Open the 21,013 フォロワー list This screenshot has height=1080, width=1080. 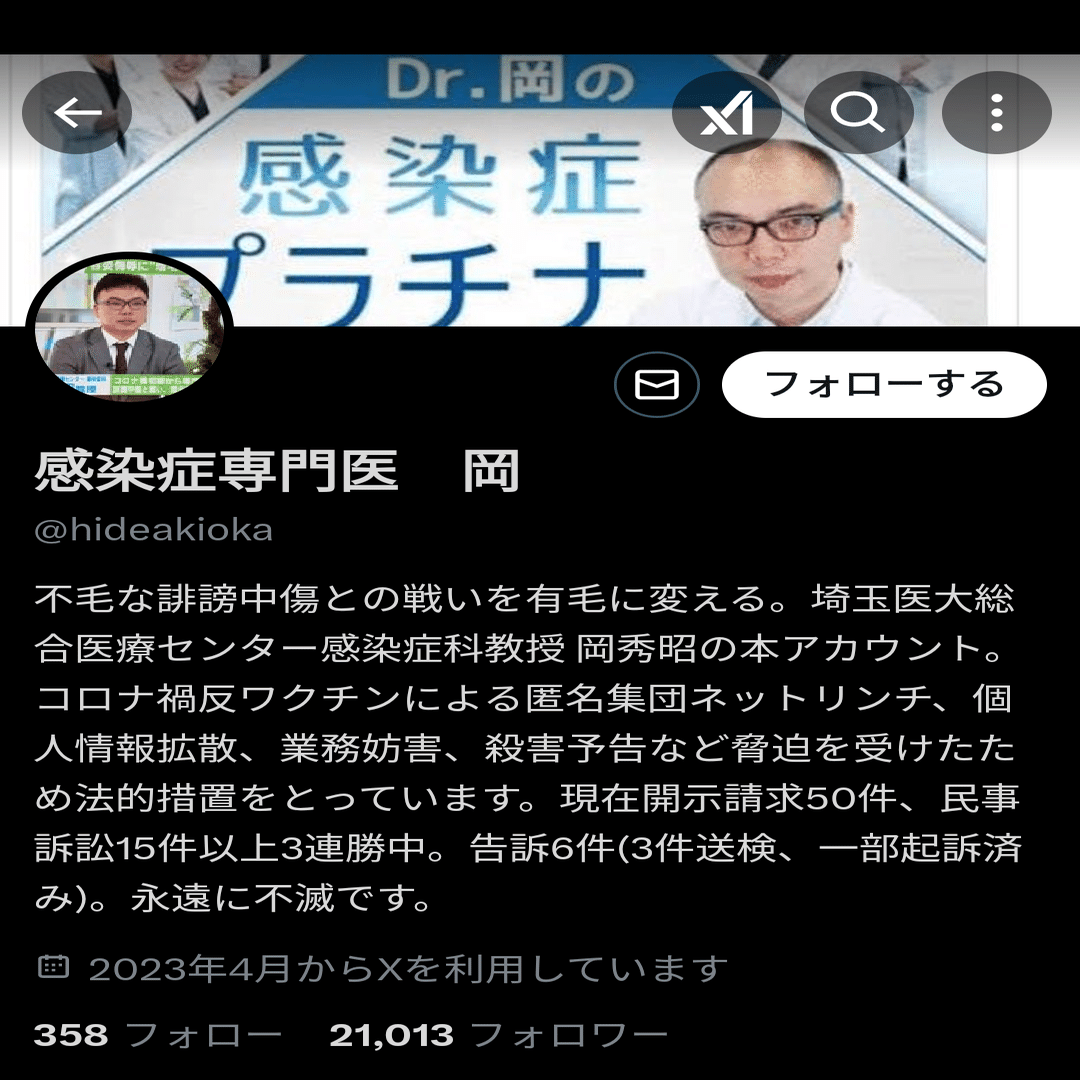[x=498, y=1035]
